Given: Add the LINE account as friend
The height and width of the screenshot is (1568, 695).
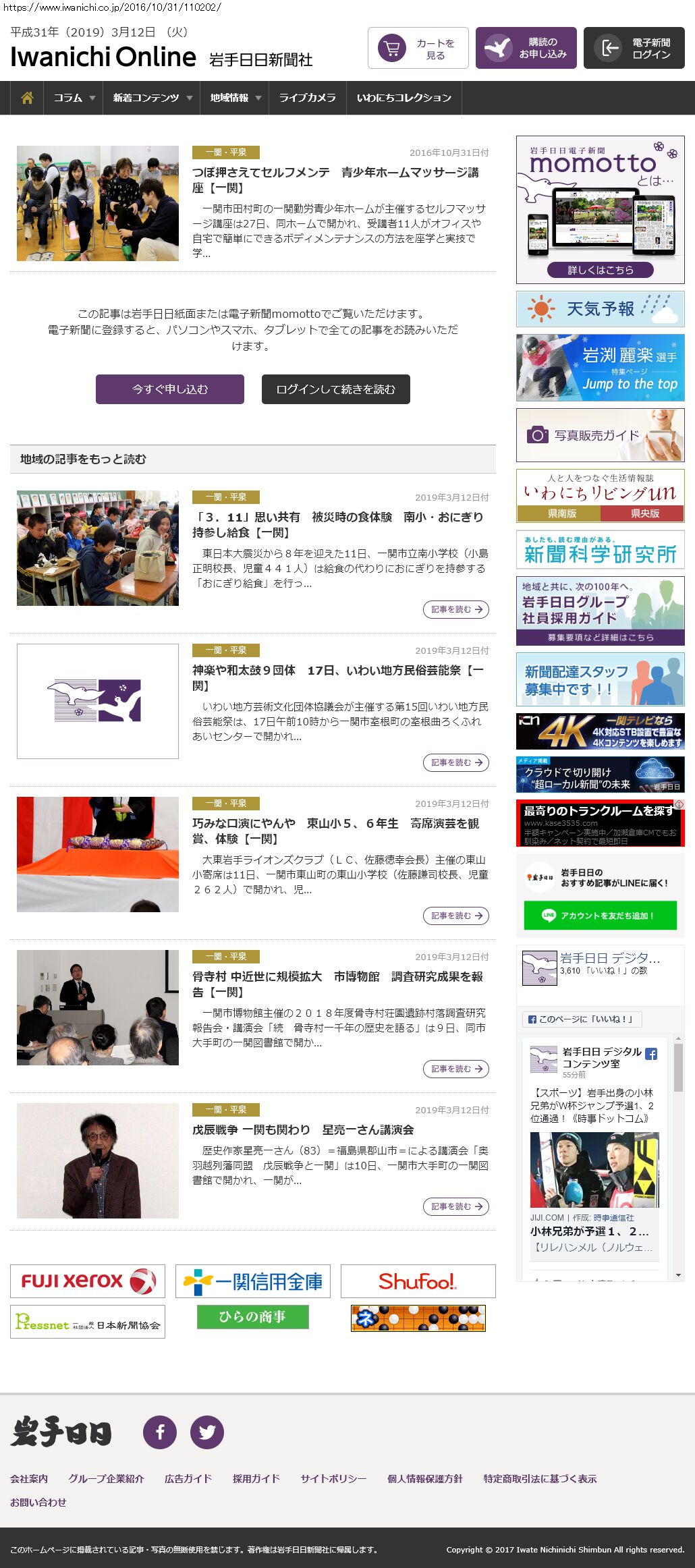Looking at the screenshot, I should click(x=600, y=916).
